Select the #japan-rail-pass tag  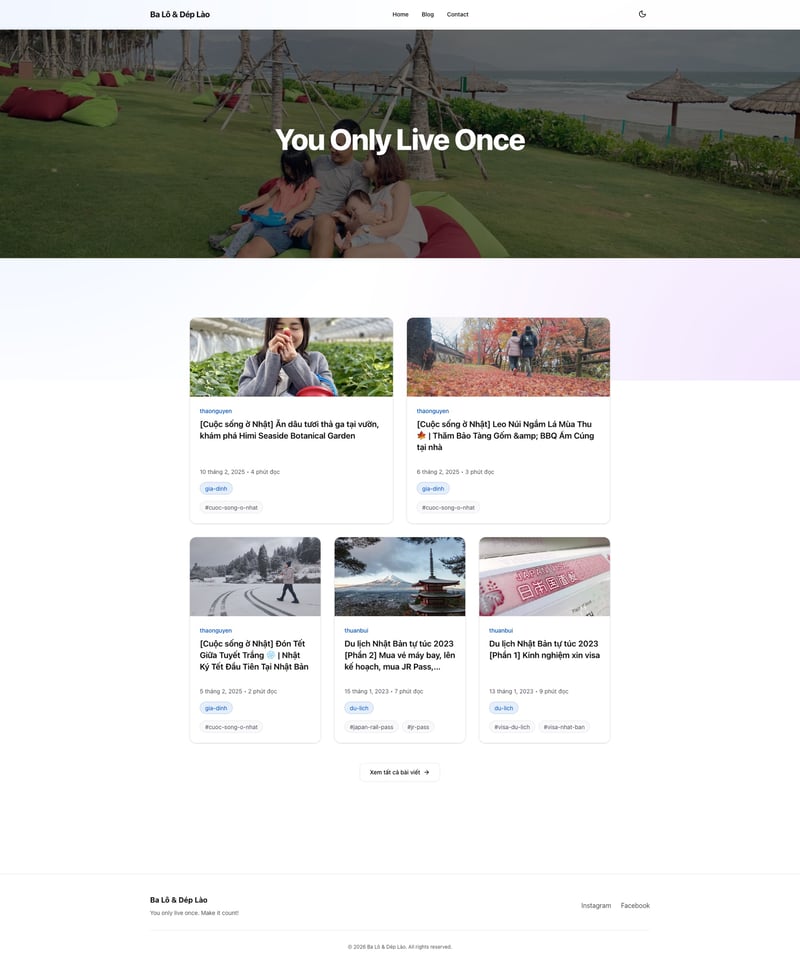coord(371,727)
